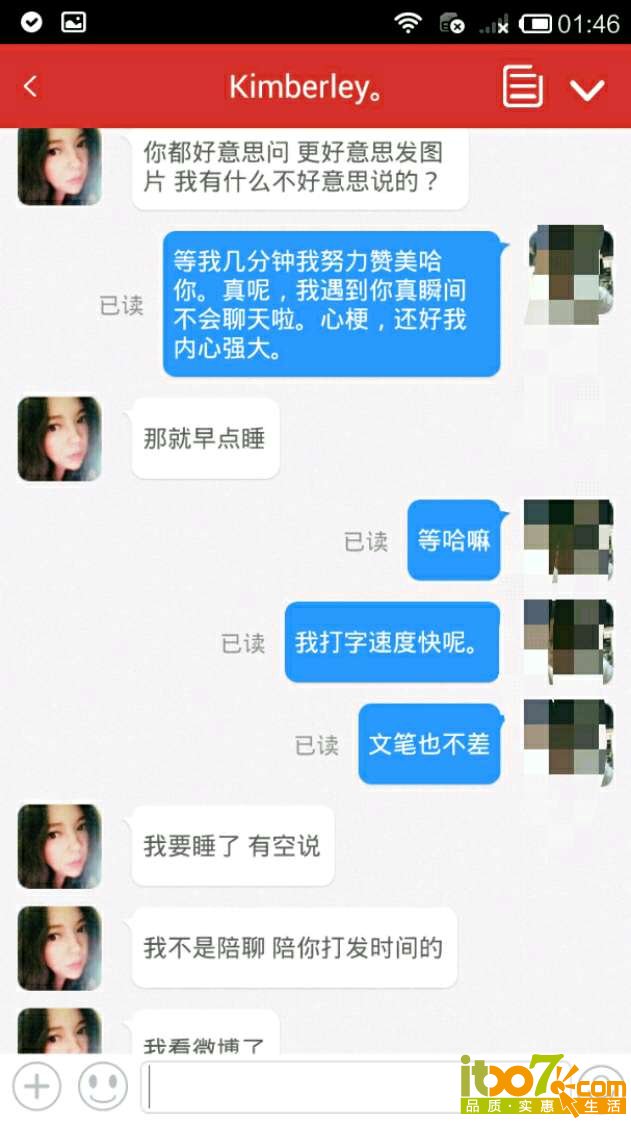Open Kimberley's avatar beside 那就早点睡
This screenshot has width=631, height=1124.
(x=60, y=439)
